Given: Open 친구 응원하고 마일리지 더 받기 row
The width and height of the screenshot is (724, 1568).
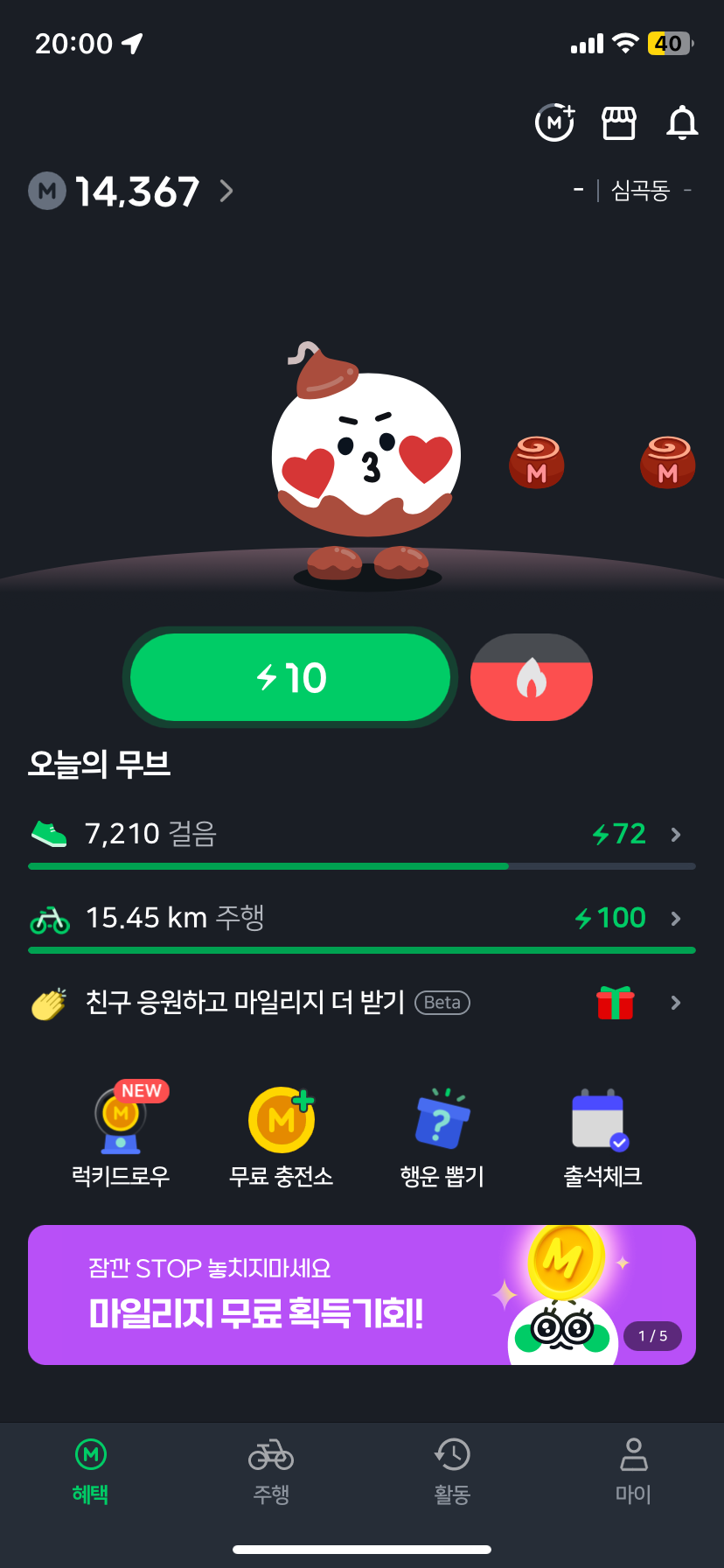Looking at the screenshot, I should [x=362, y=1002].
